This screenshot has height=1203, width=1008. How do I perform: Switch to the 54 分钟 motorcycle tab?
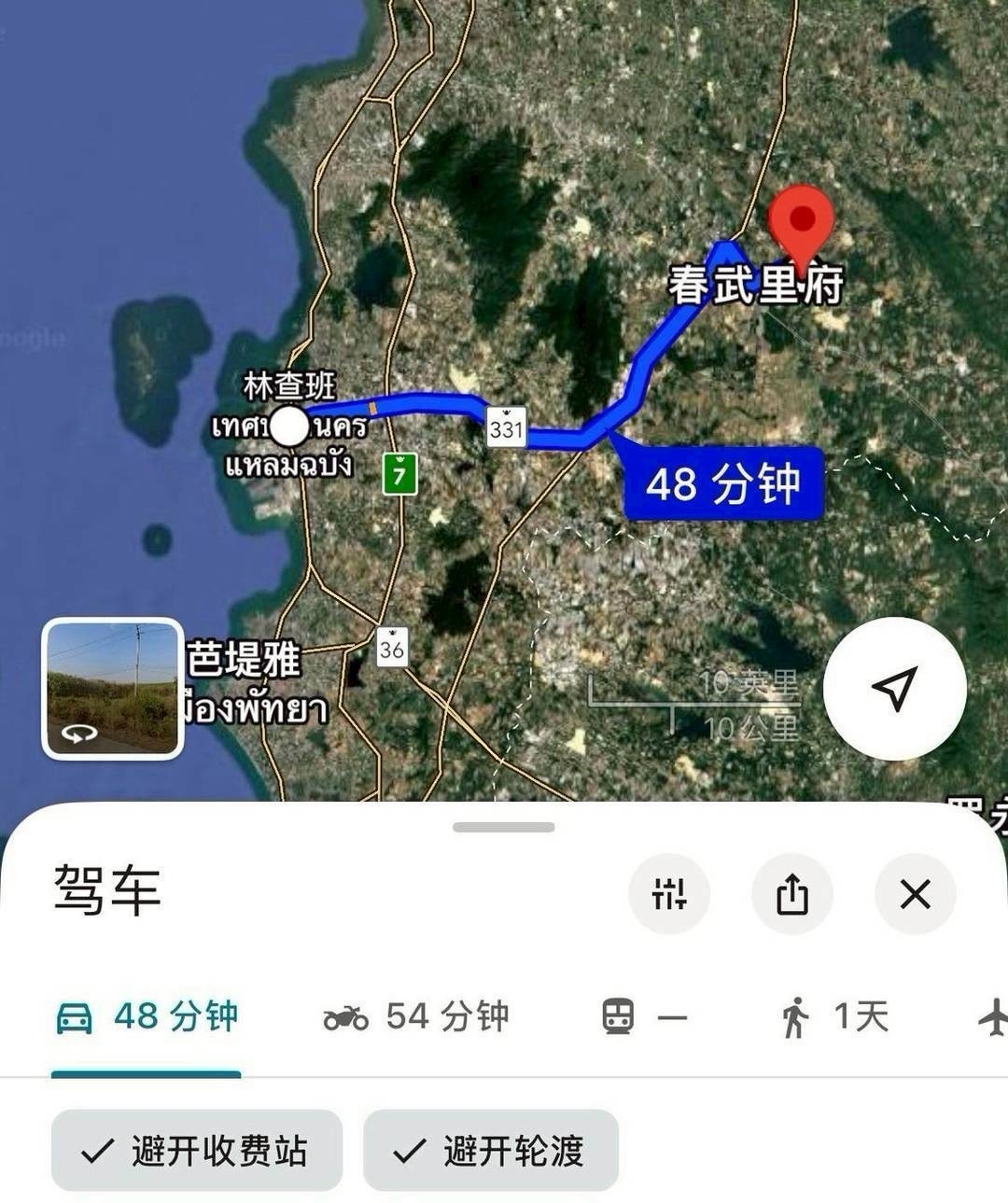[x=416, y=1016]
